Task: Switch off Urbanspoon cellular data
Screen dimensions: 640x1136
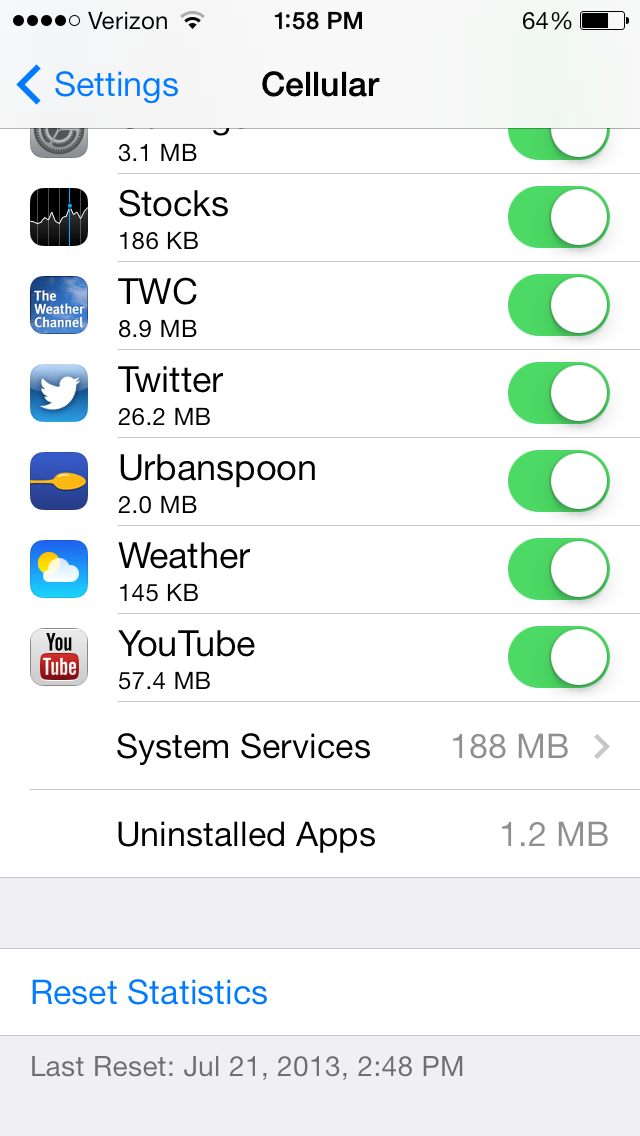Action: click(x=559, y=481)
